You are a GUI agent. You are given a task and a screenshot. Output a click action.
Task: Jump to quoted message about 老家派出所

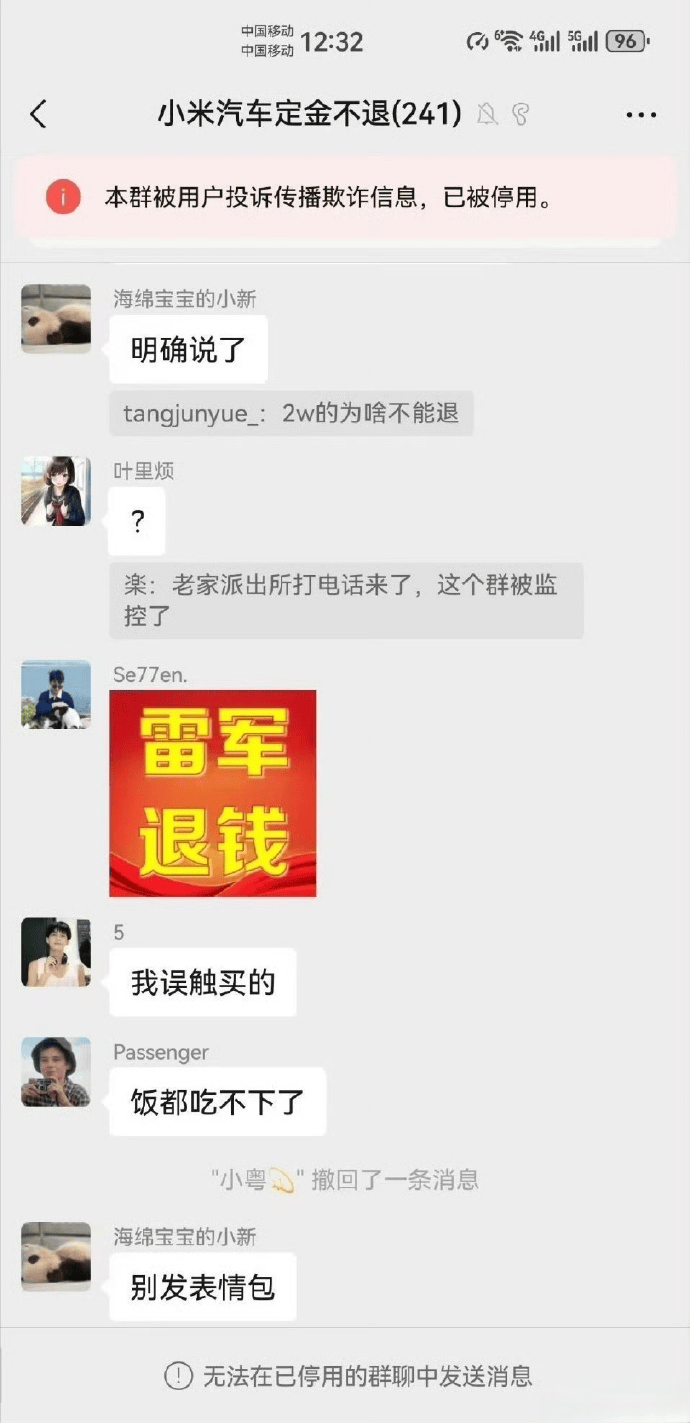tap(346, 600)
